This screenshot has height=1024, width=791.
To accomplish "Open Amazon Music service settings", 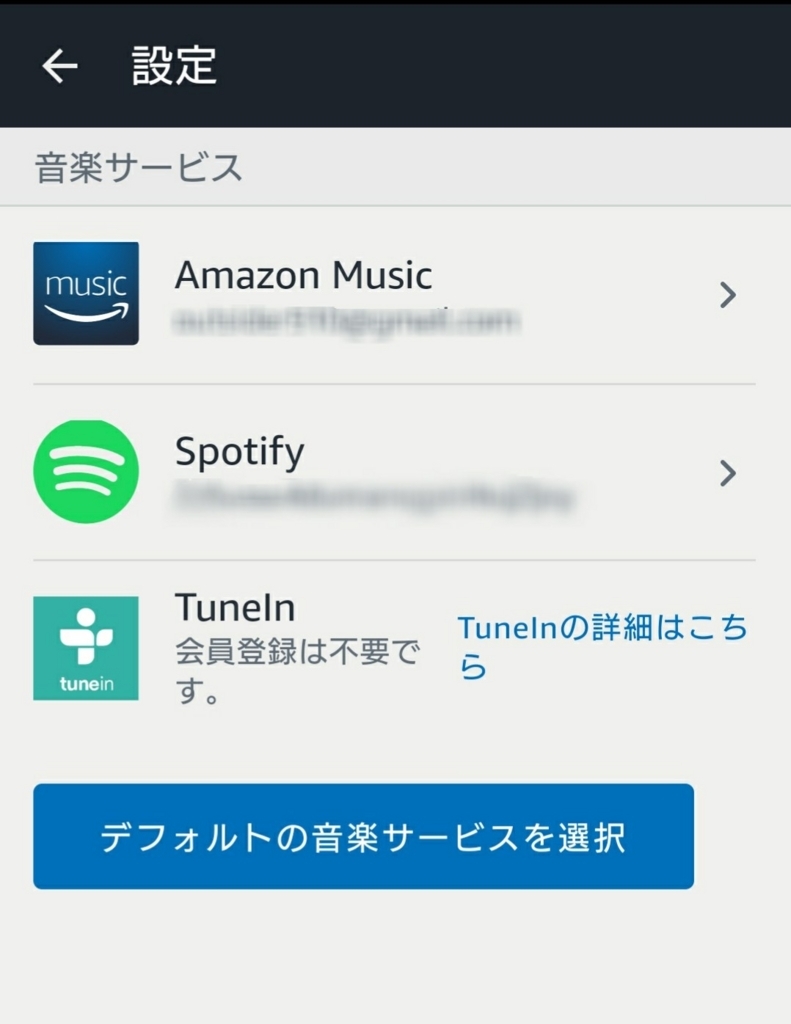I will click(394, 294).
